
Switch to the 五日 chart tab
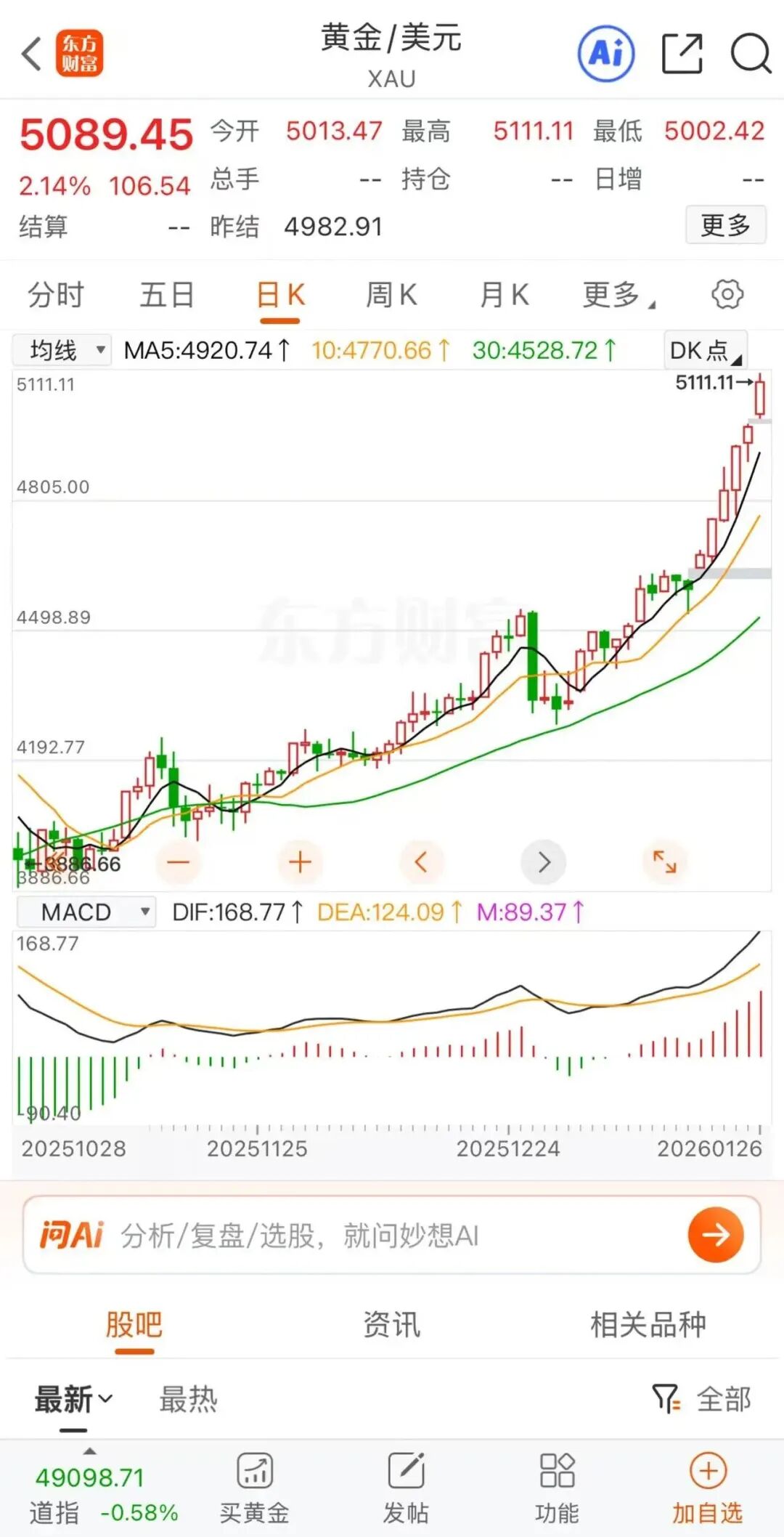point(167,296)
